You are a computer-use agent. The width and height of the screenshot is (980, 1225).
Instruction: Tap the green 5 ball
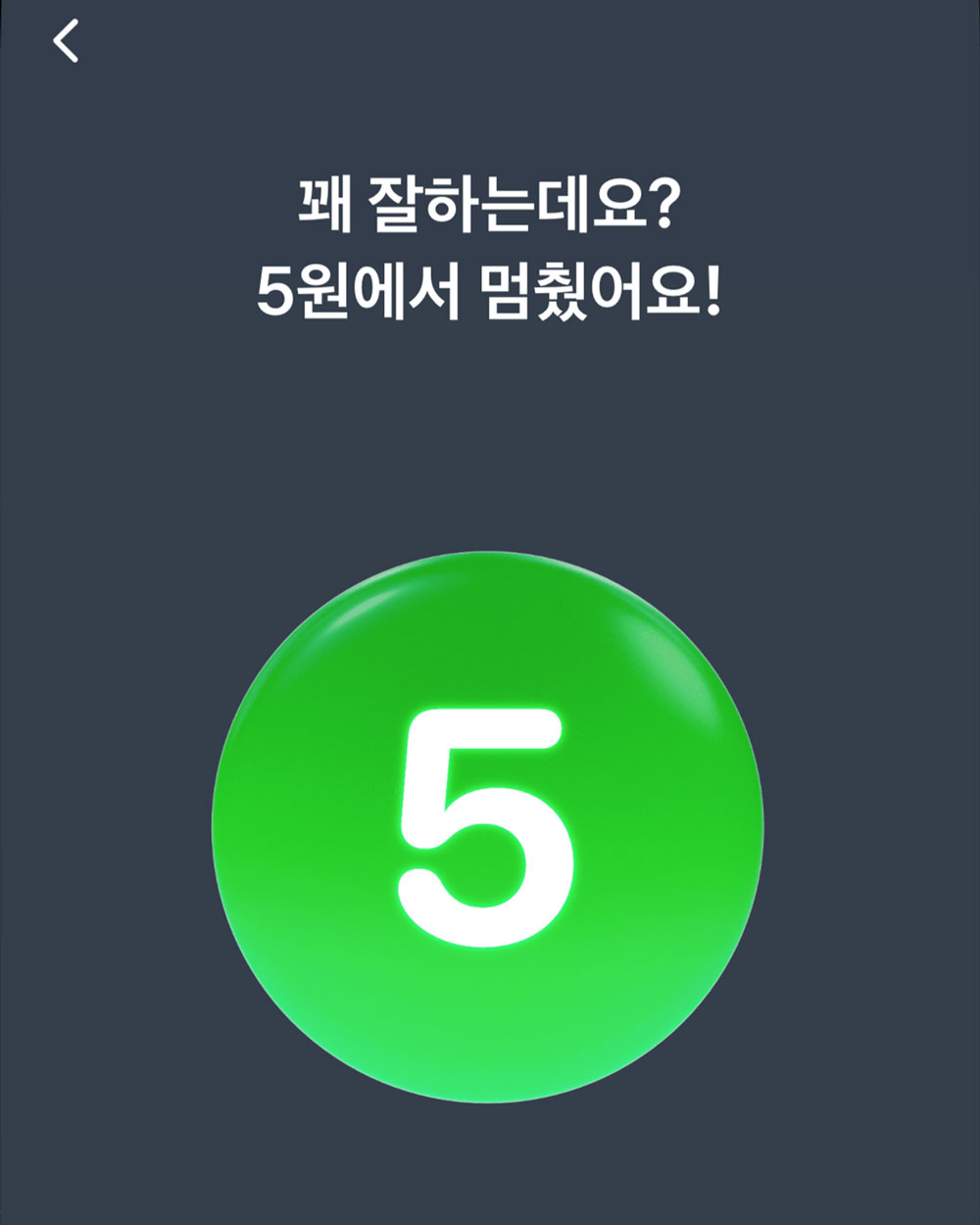[487, 826]
